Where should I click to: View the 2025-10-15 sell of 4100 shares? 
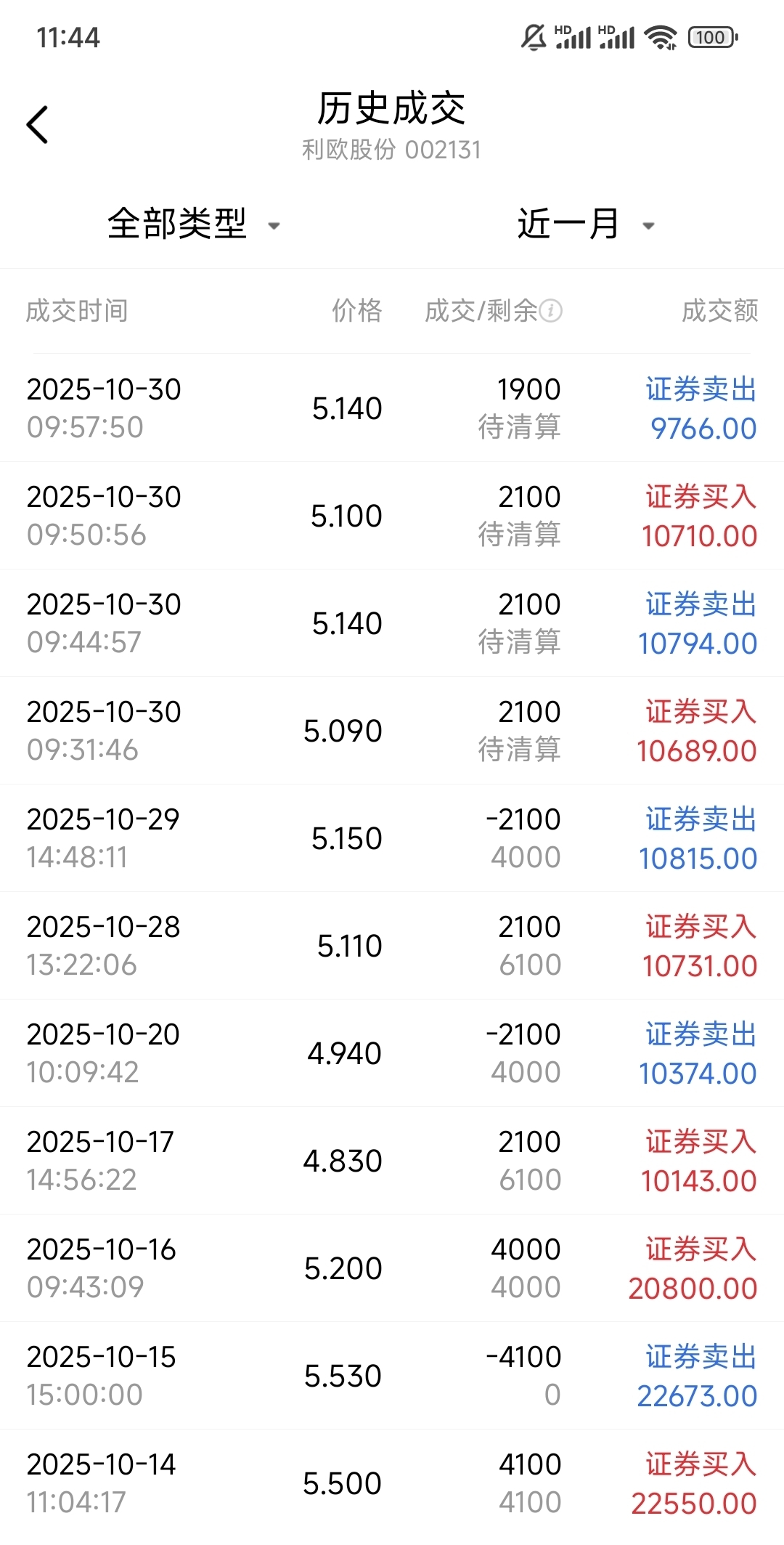tap(392, 1376)
